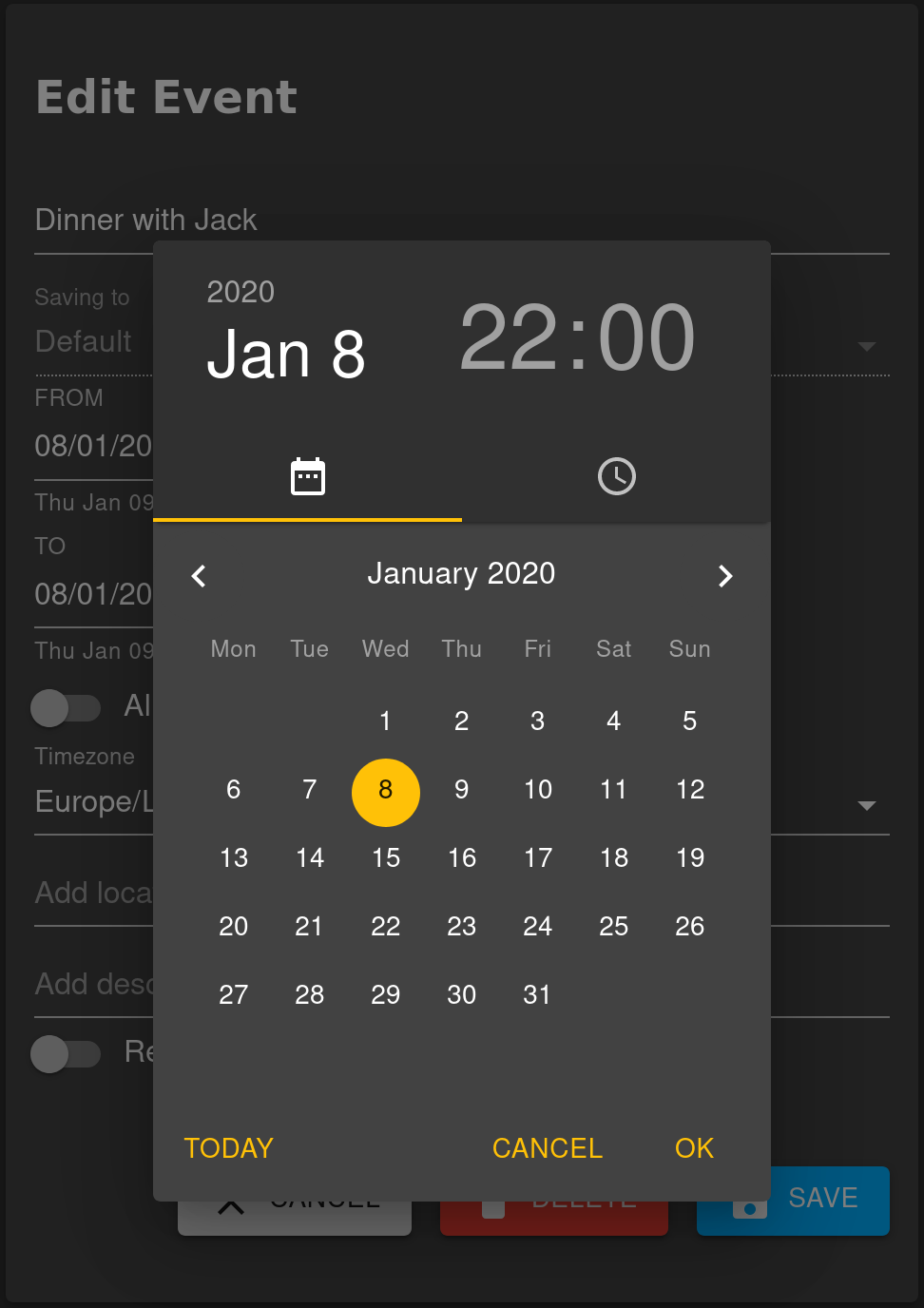This screenshot has height=1308, width=924.
Task: Go to the next month
Action: [x=725, y=576]
